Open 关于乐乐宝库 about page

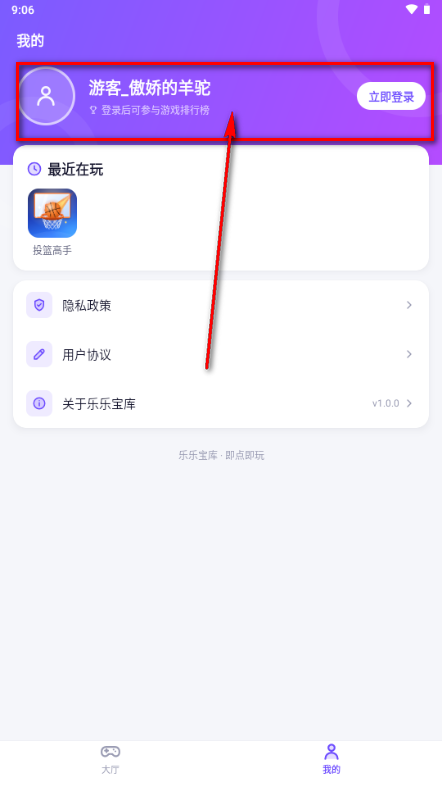[x=221, y=404]
